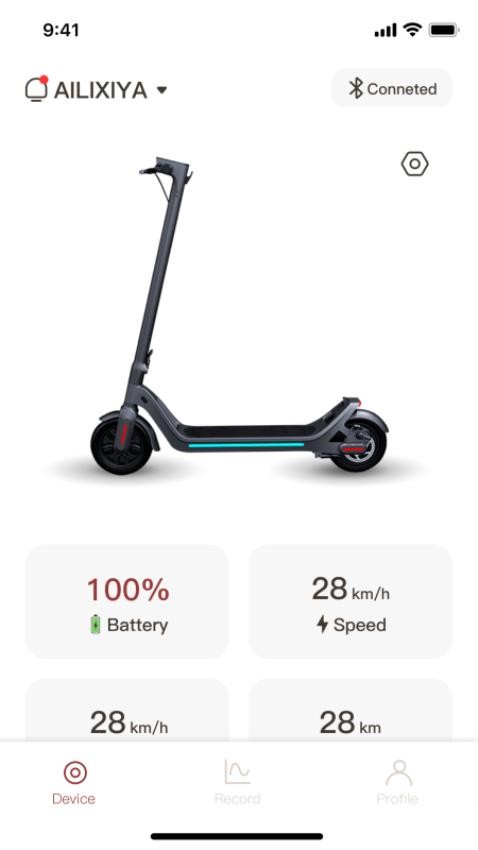Open the hexagon settings icon
The width and height of the screenshot is (478, 850).
coord(415,163)
